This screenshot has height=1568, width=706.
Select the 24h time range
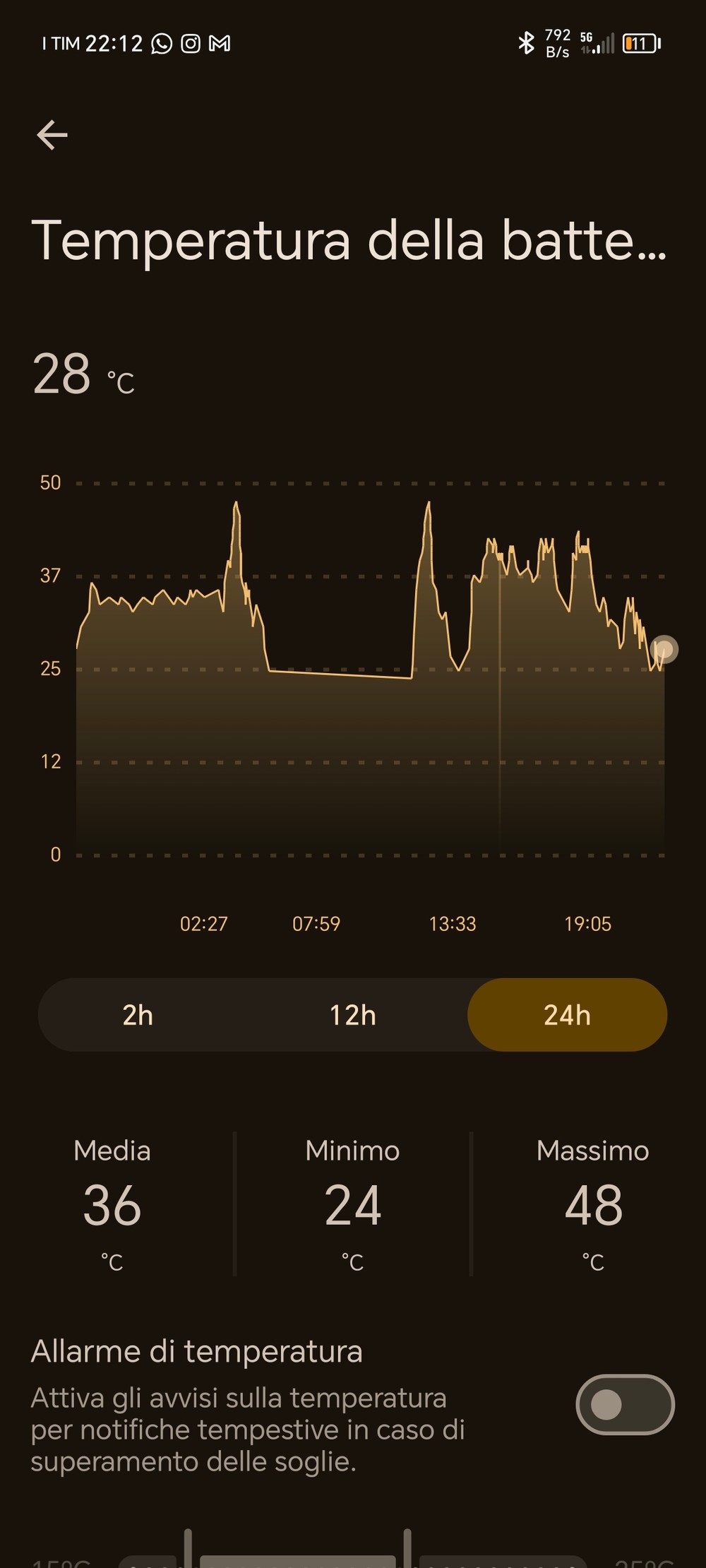click(x=567, y=1015)
